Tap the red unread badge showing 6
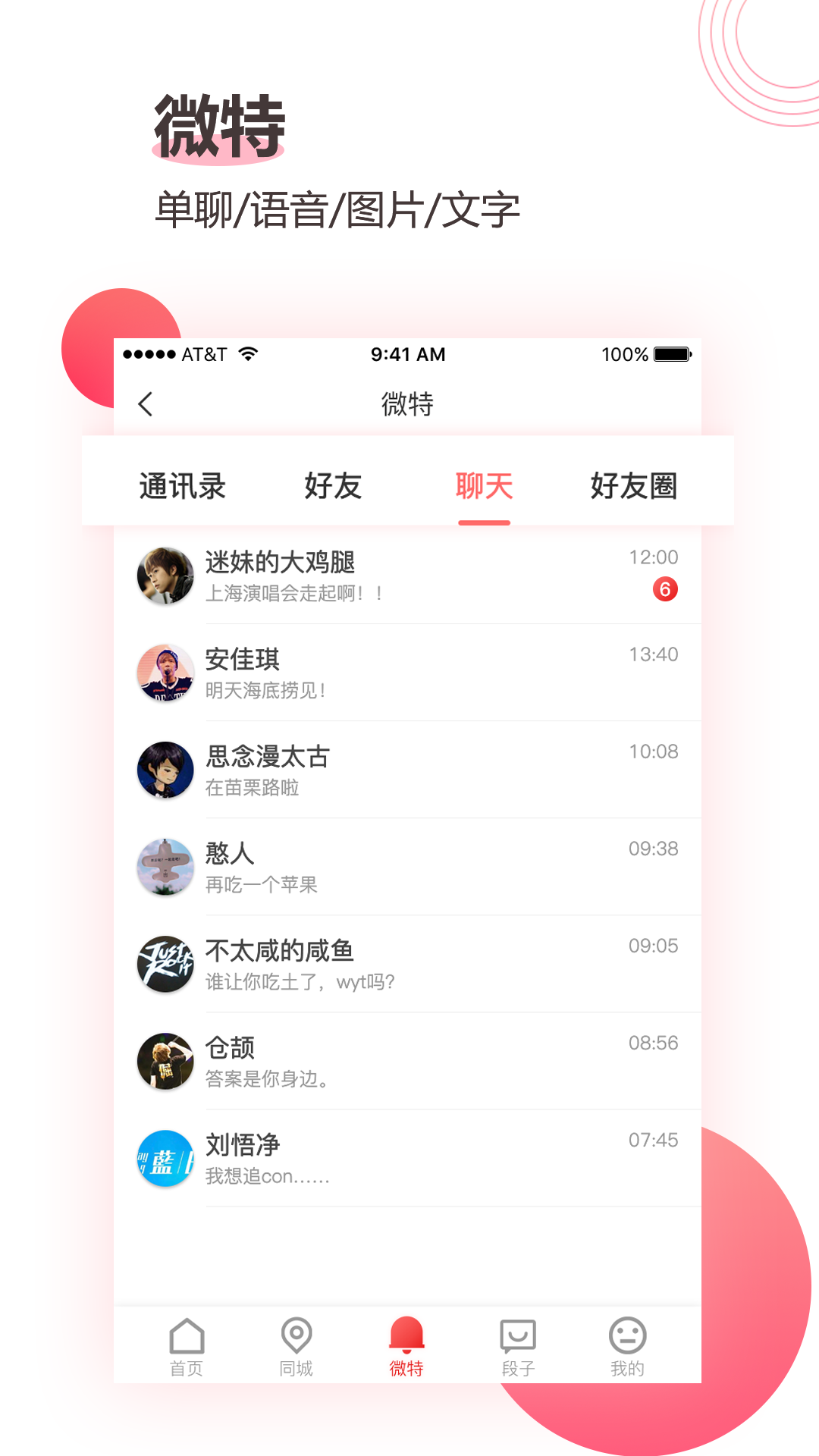This screenshot has width=819, height=1456. [664, 590]
